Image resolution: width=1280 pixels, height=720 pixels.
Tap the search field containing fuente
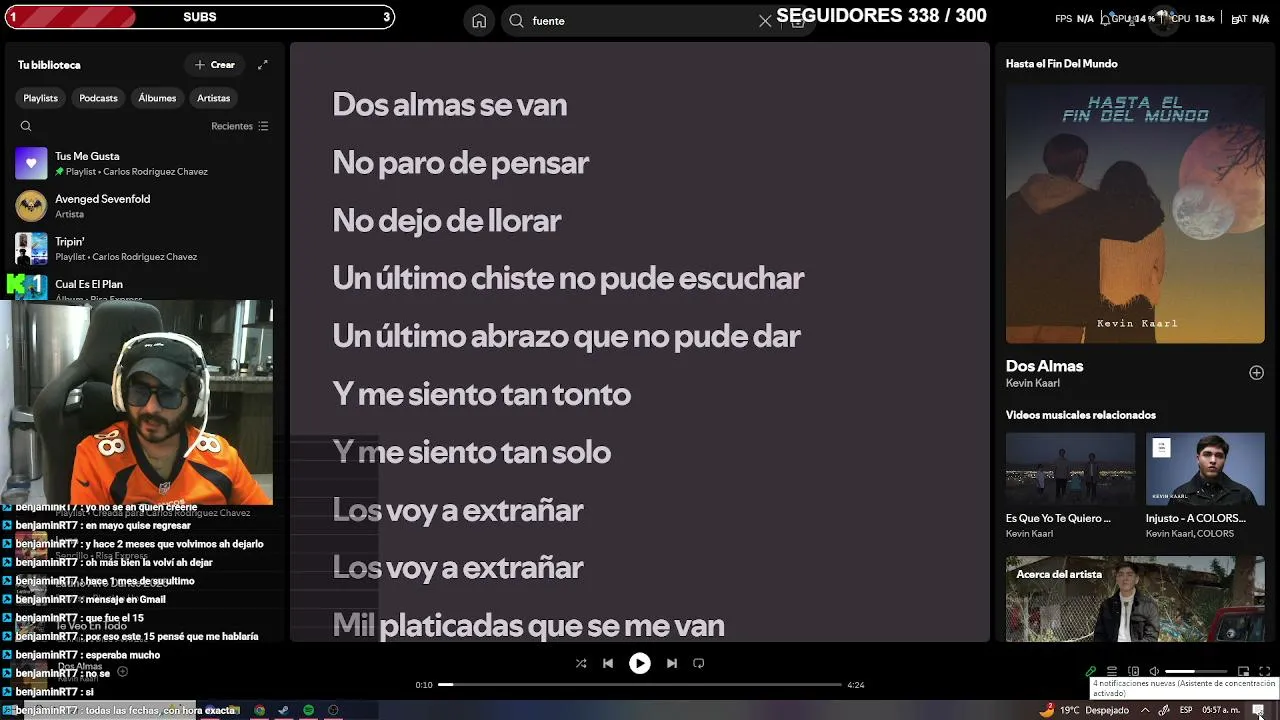640,20
